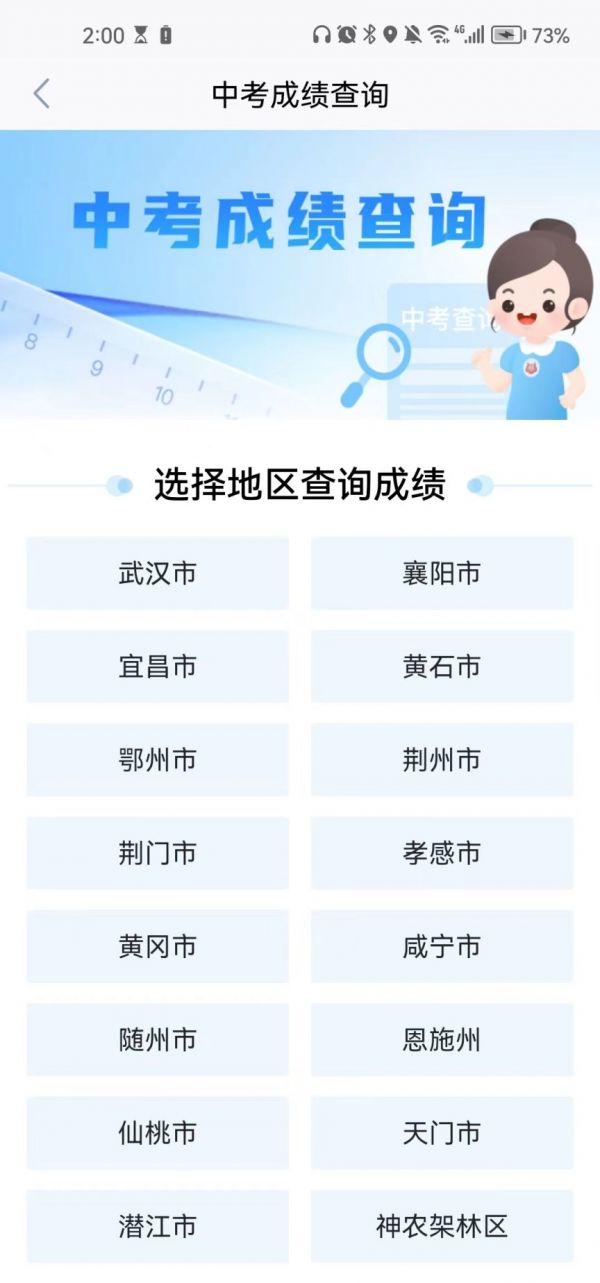
Task: Open 孝感市 score query
Action: point(442,853)
